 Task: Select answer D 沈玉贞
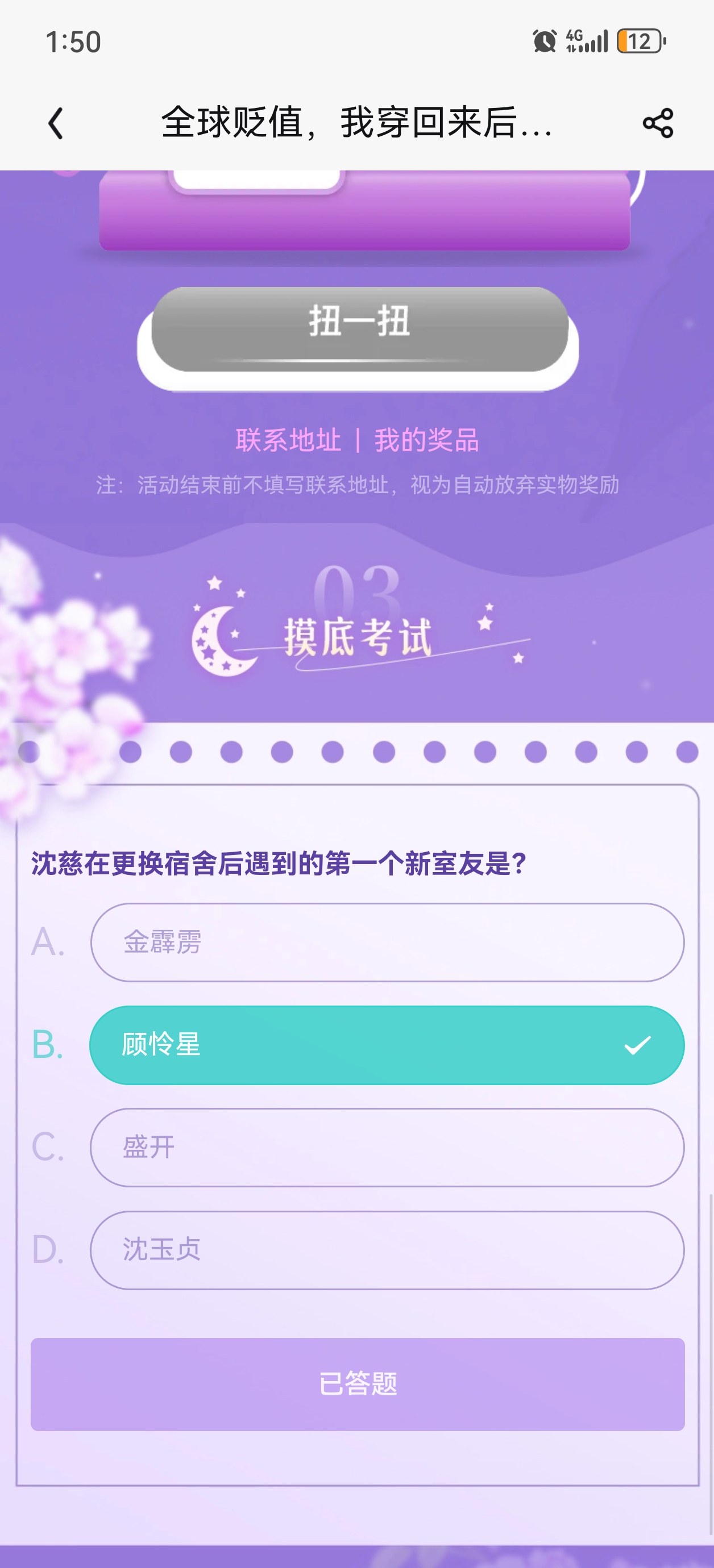tap(388, 1250)
